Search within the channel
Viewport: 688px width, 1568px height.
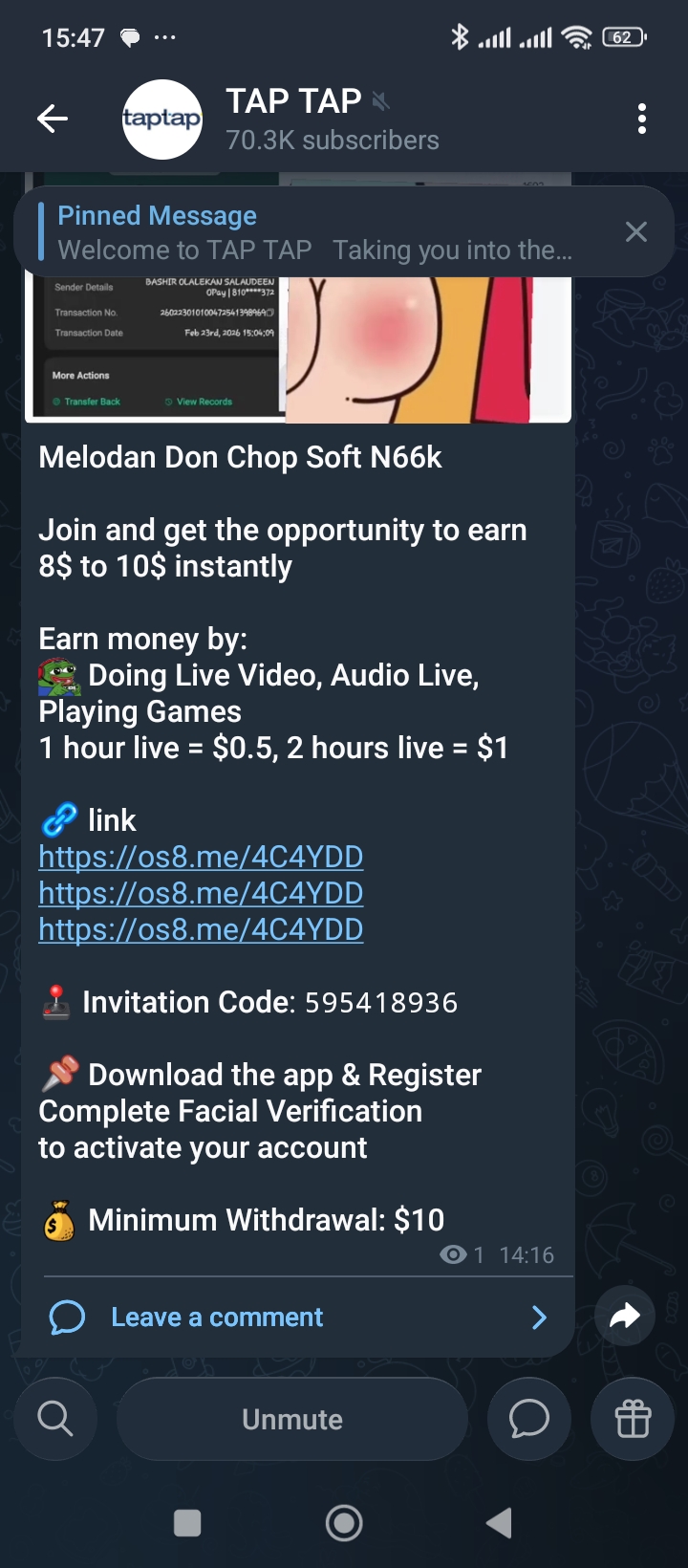pyautogui.click(x=55, y=1419)
